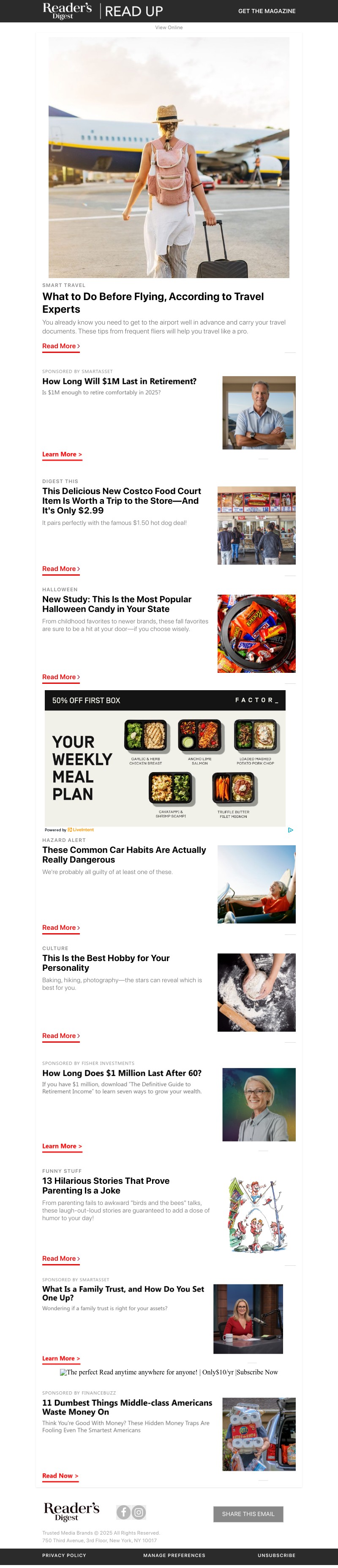Read More about what to do before flying
338x1568 pixels.
[x=61, y=346]
